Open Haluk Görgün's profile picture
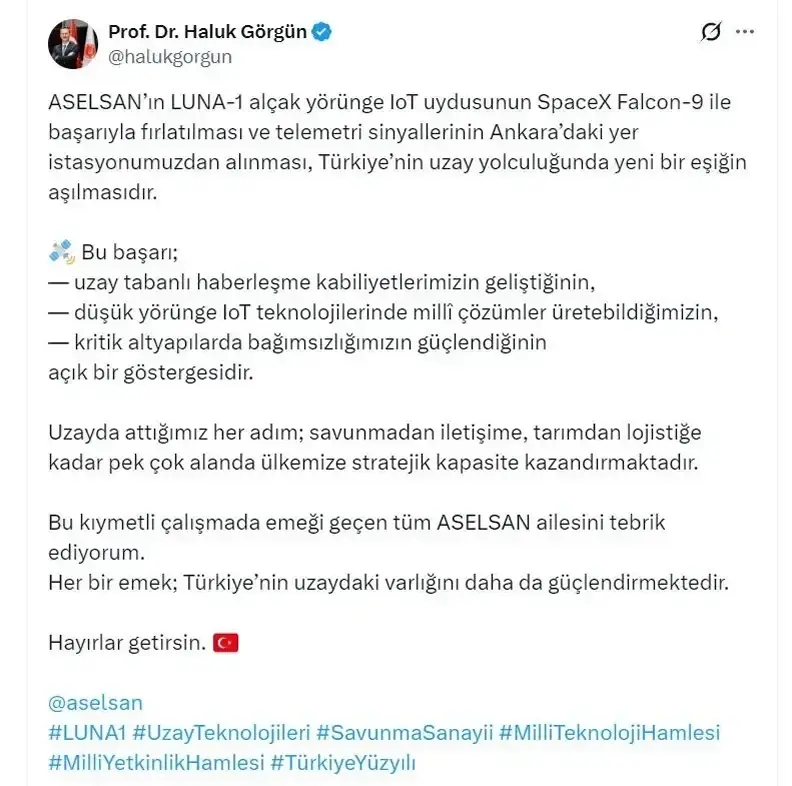This screenshot has width=792, height=786. [x=73, y=44]
